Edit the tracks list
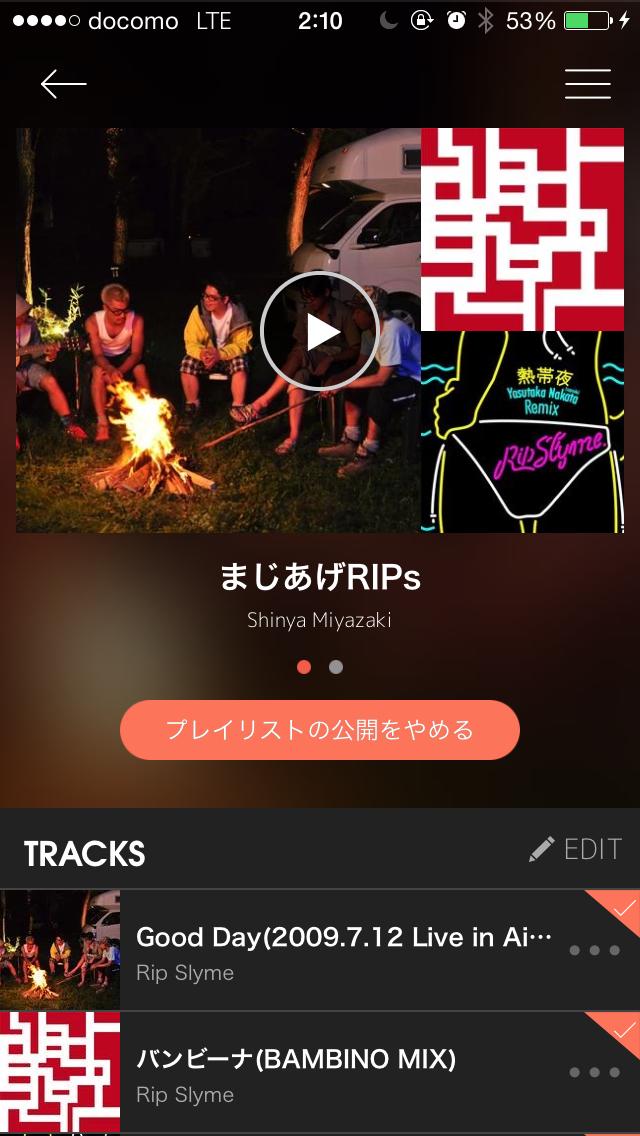 click(576, 850)
